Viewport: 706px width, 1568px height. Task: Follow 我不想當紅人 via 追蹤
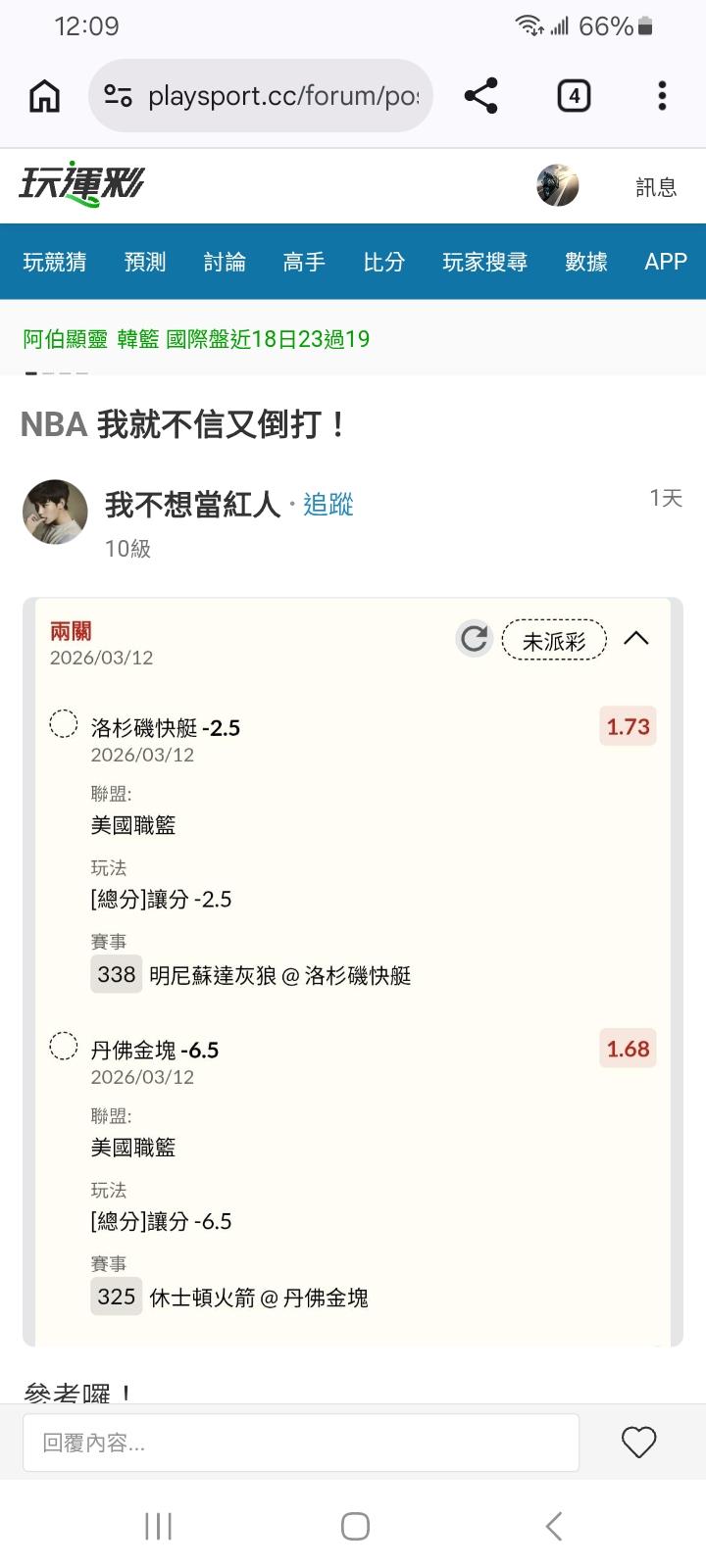328,504
